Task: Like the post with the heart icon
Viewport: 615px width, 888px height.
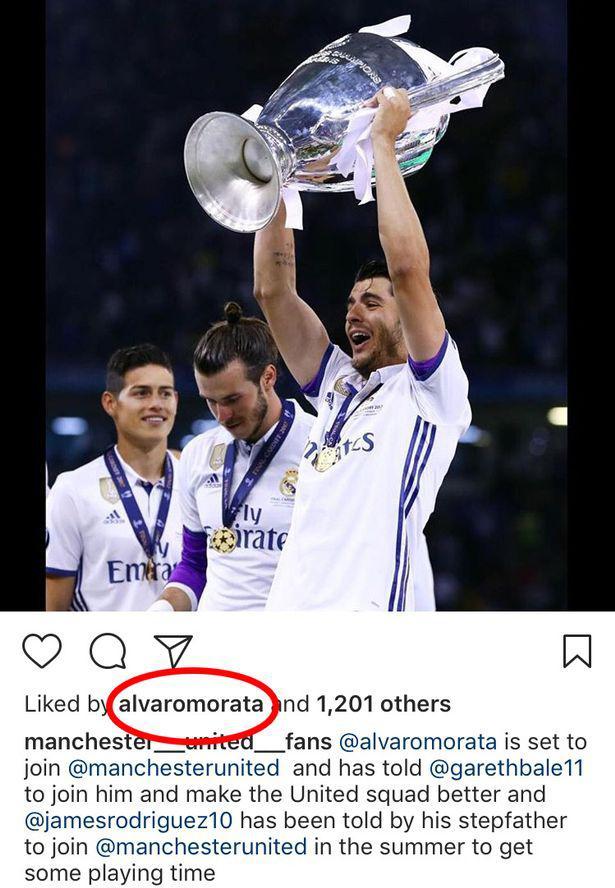Action: [x=41, y=651]
